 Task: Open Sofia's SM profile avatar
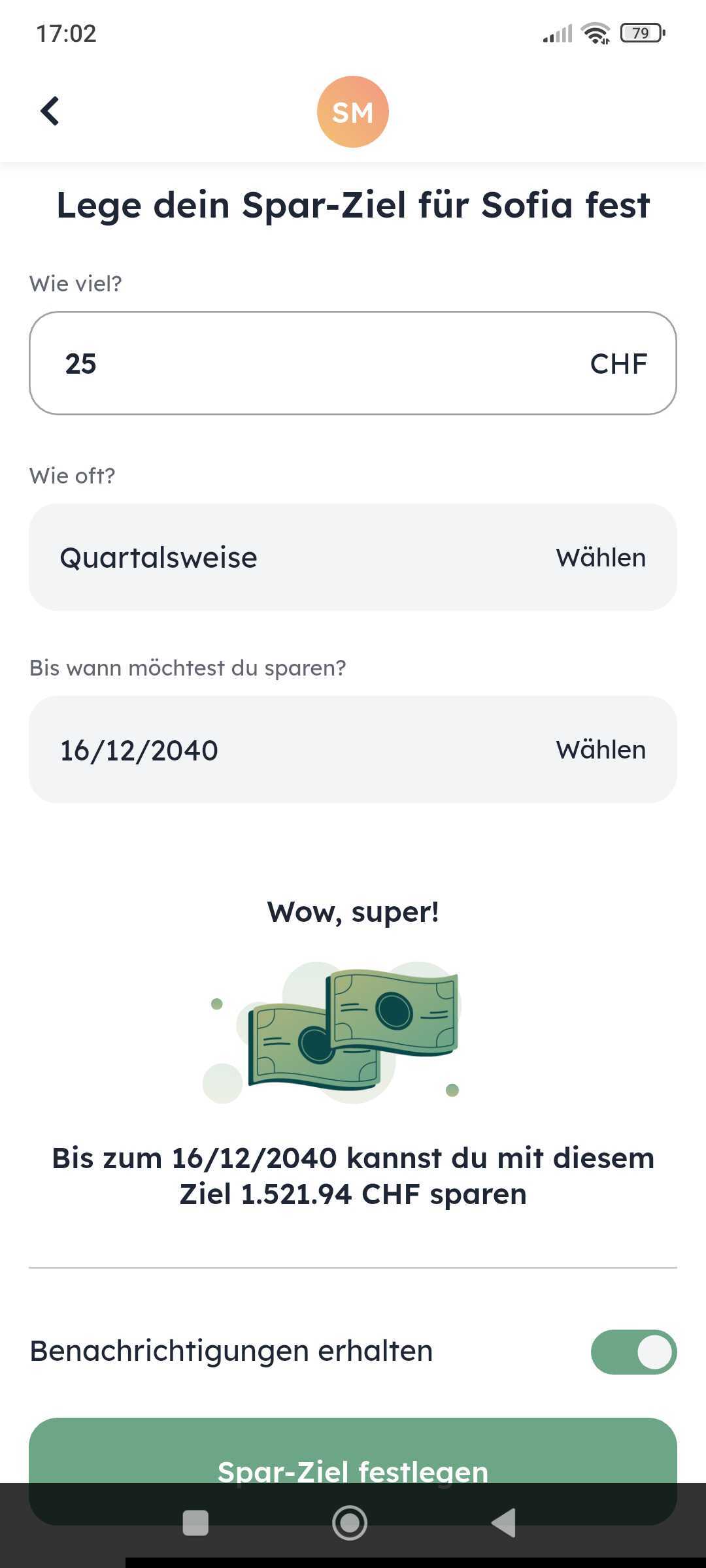(353, 112)
